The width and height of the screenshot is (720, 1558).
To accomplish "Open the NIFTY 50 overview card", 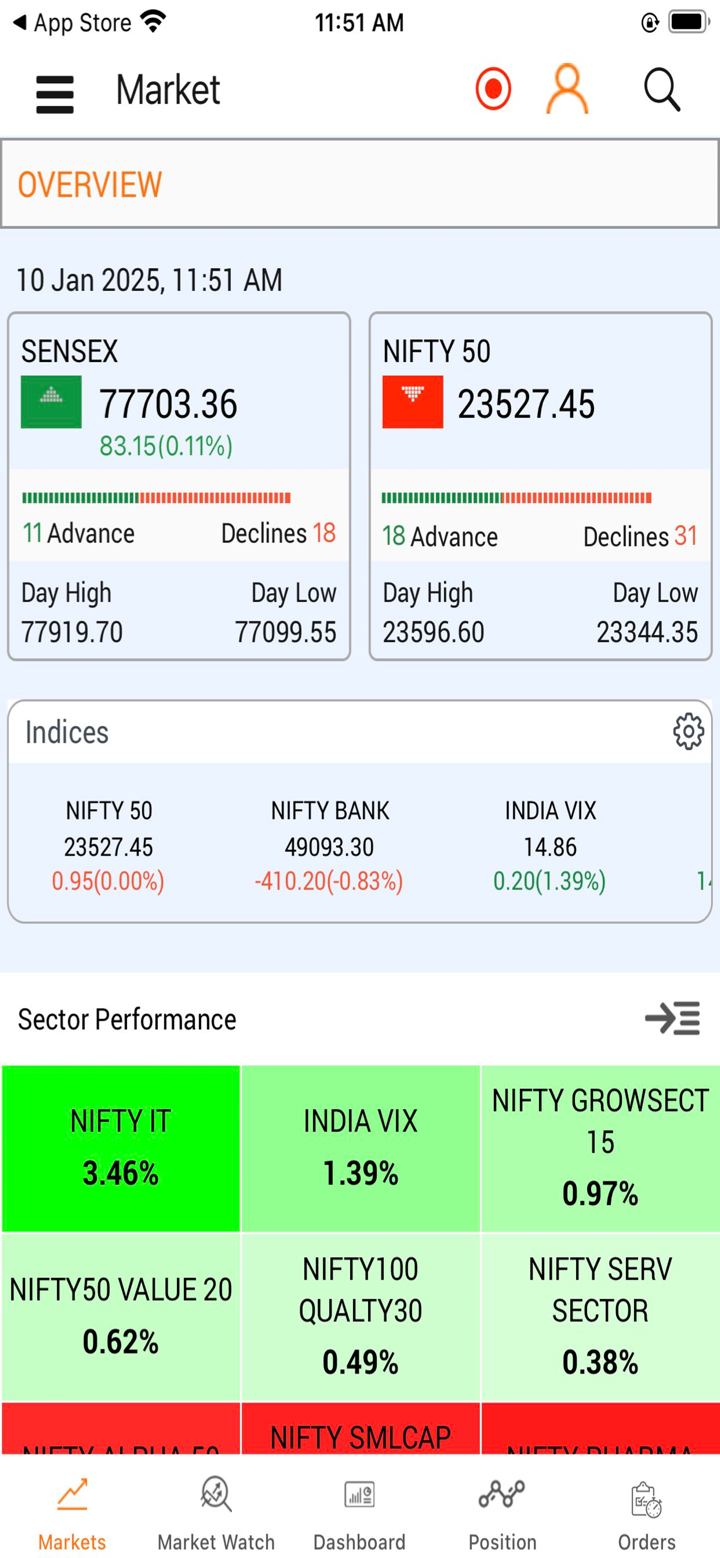I will click(540, 486).
